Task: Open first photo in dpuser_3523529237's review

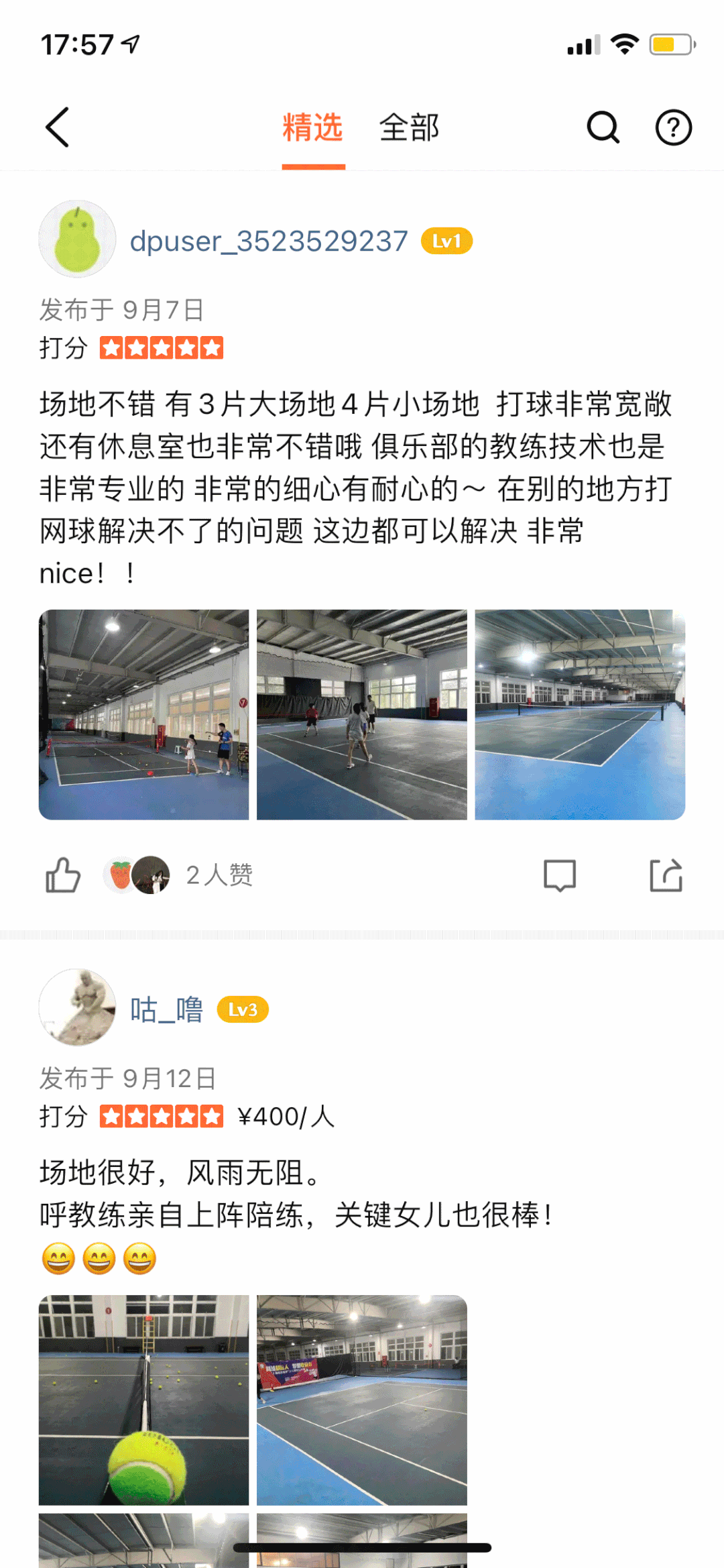Action: pos(143,714)
